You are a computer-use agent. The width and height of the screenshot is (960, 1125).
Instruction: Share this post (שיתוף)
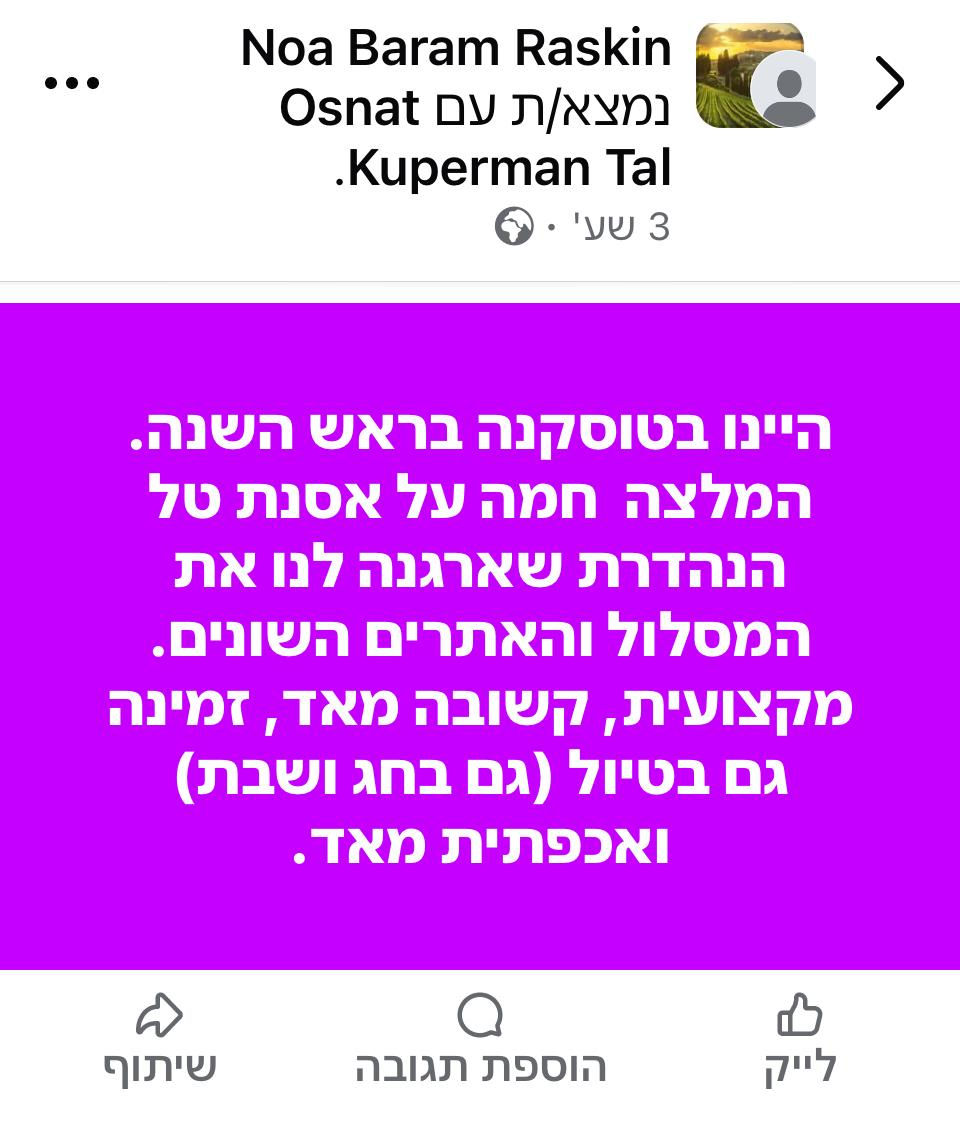pyautogui.click(x=160, y=1040)
